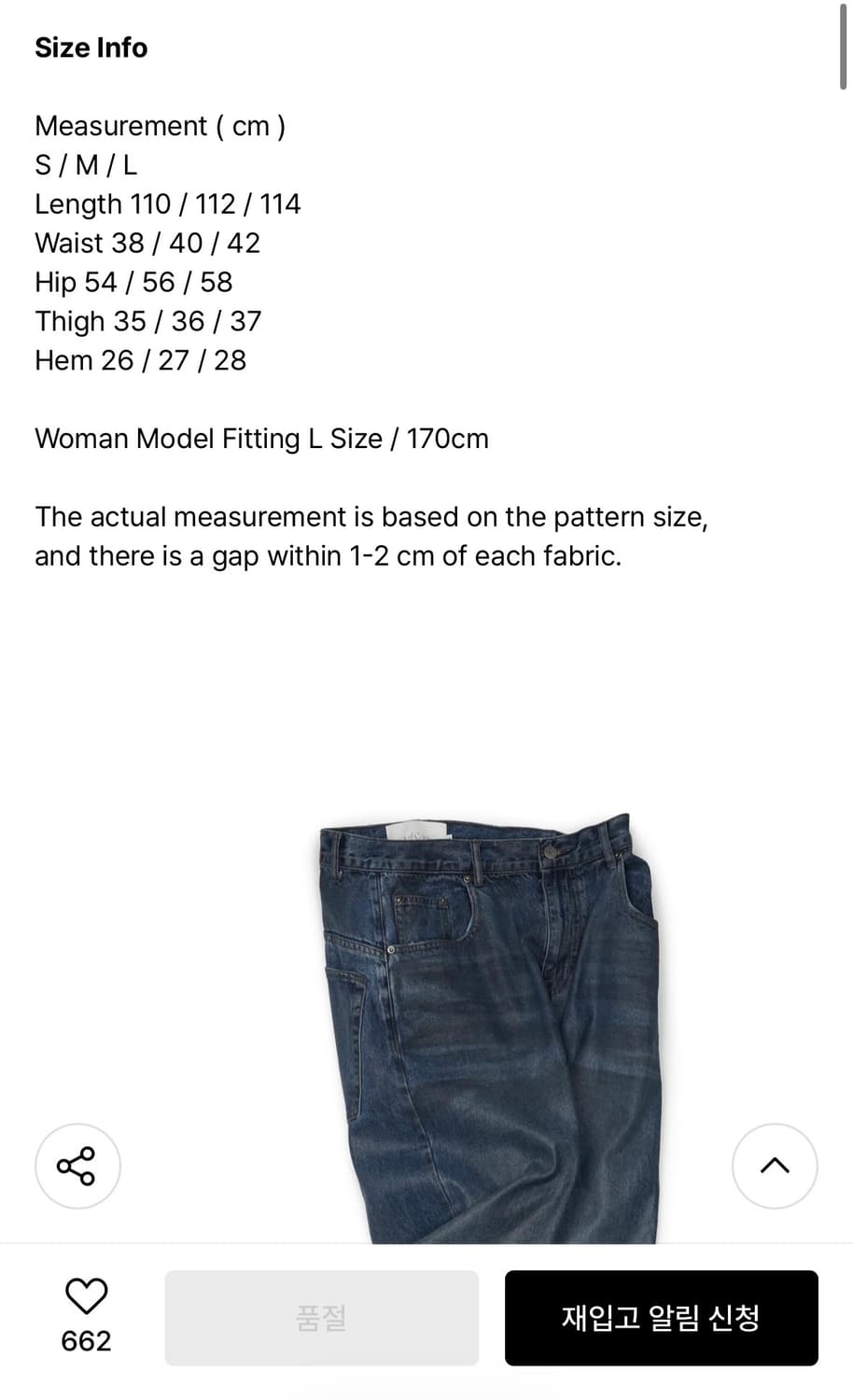Tap the like count number 662

pyautogui.click(x=86, y=1341)
